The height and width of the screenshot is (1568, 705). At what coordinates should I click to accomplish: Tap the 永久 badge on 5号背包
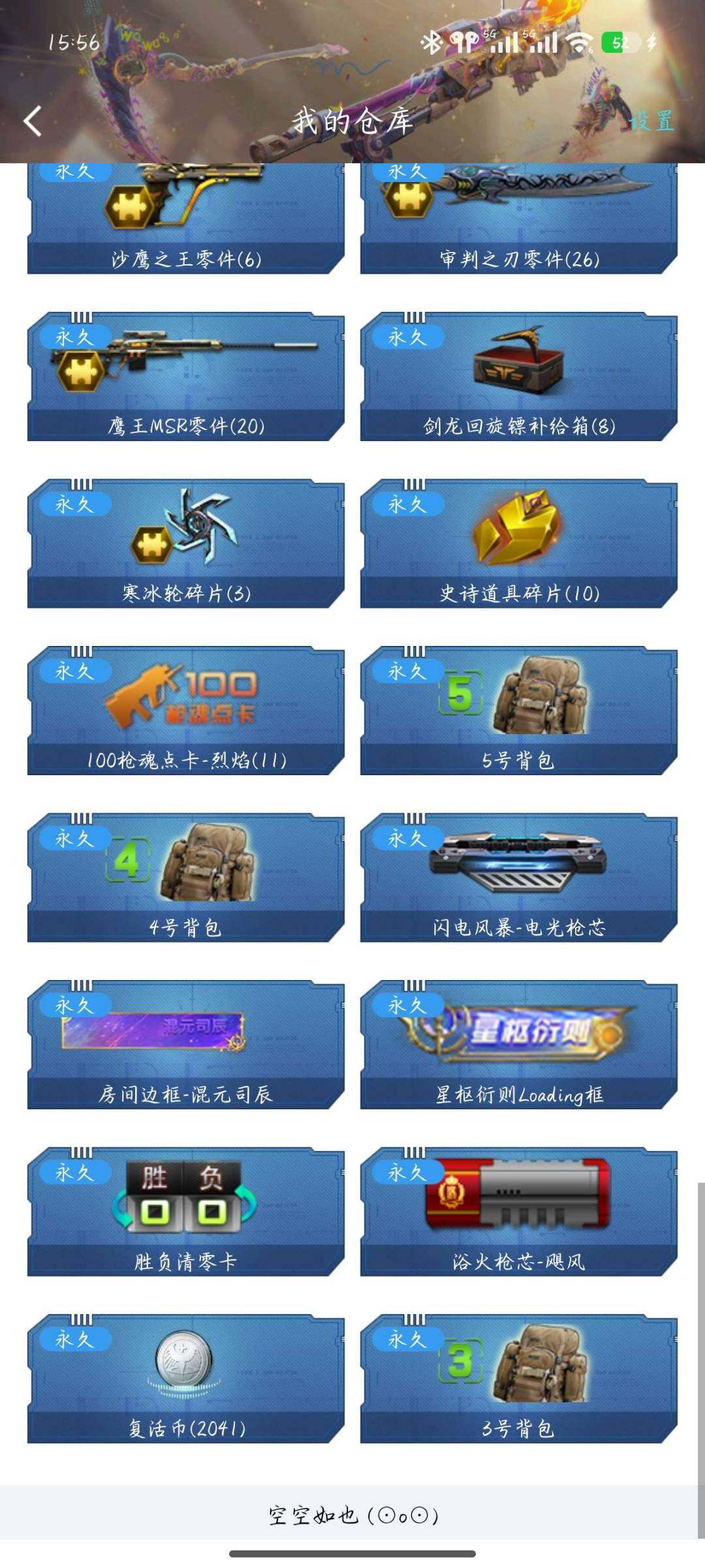pyautogui.click(x=411, y=671)
